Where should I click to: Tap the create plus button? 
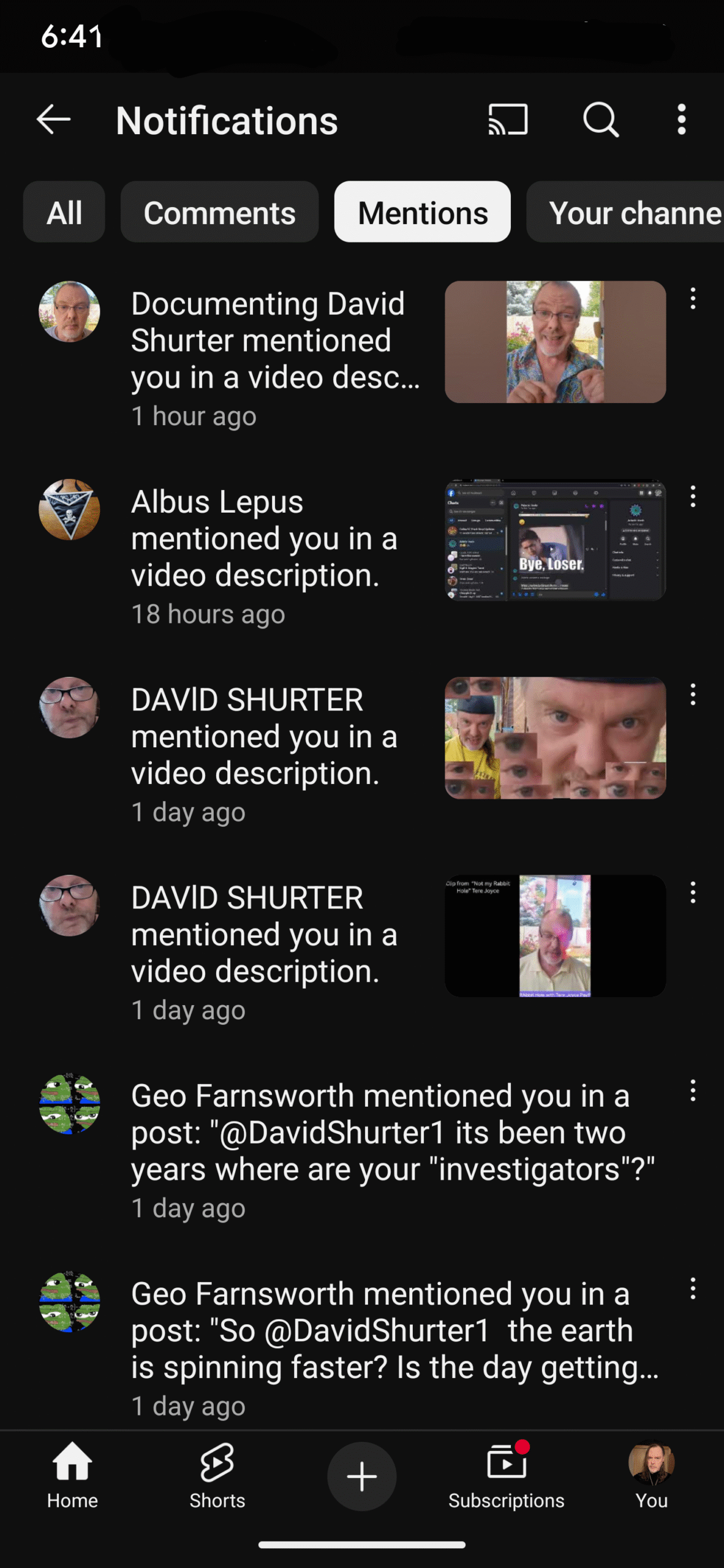(361, 1476)
